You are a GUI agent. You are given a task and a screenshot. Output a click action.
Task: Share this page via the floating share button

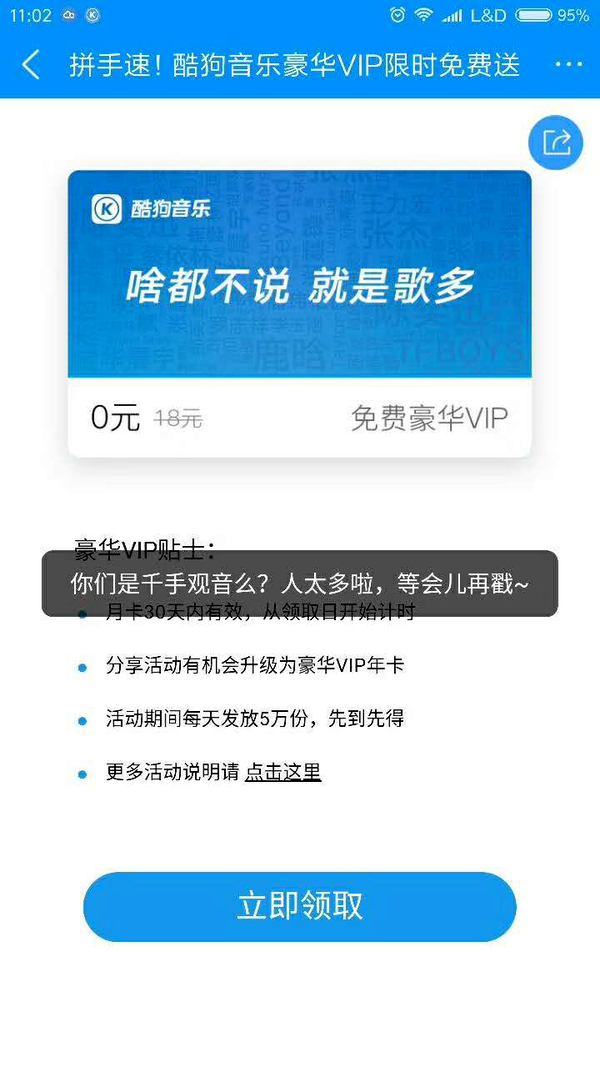click(555, 142)
